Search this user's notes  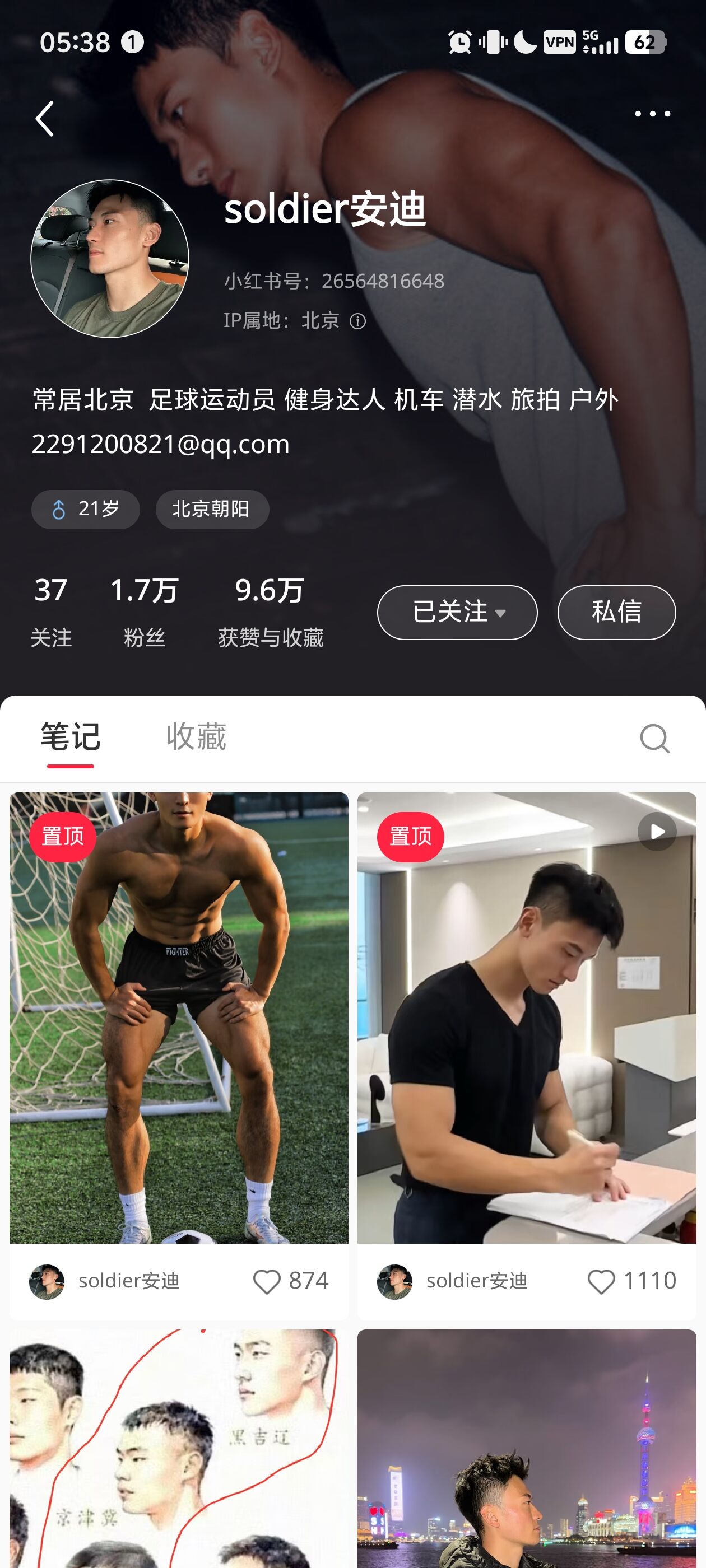tap(654, 738)
